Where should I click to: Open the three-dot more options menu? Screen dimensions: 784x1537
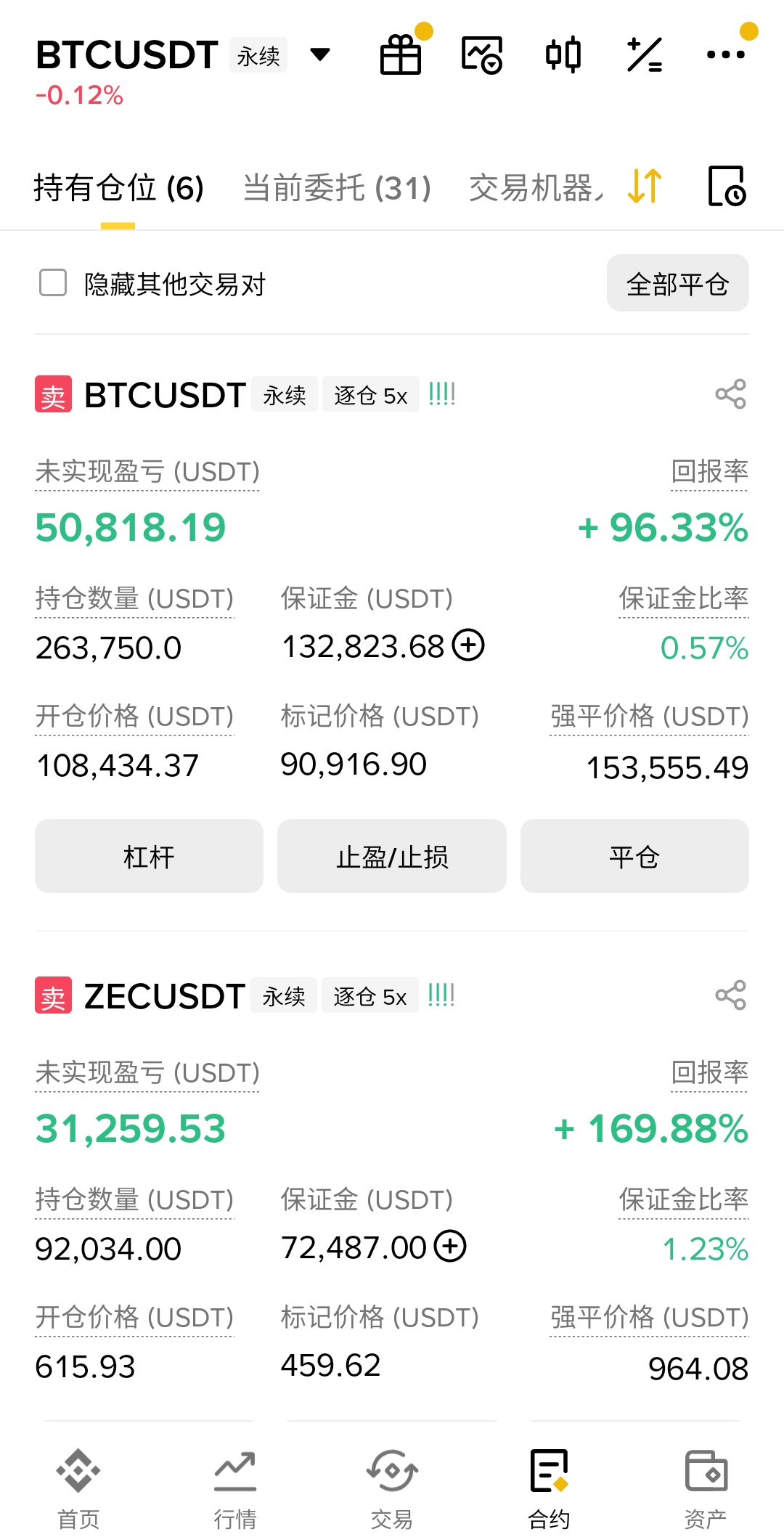click(726, 54)
